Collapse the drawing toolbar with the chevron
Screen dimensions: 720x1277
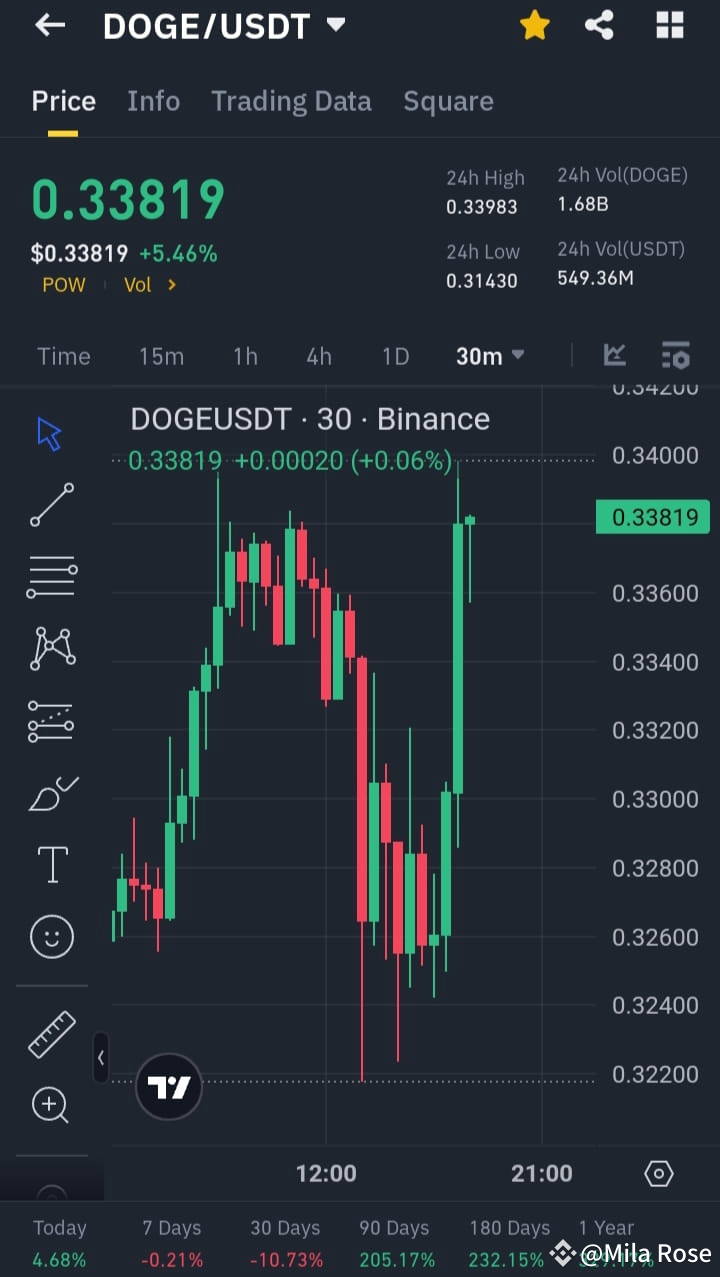click(x=101, y=1057)
